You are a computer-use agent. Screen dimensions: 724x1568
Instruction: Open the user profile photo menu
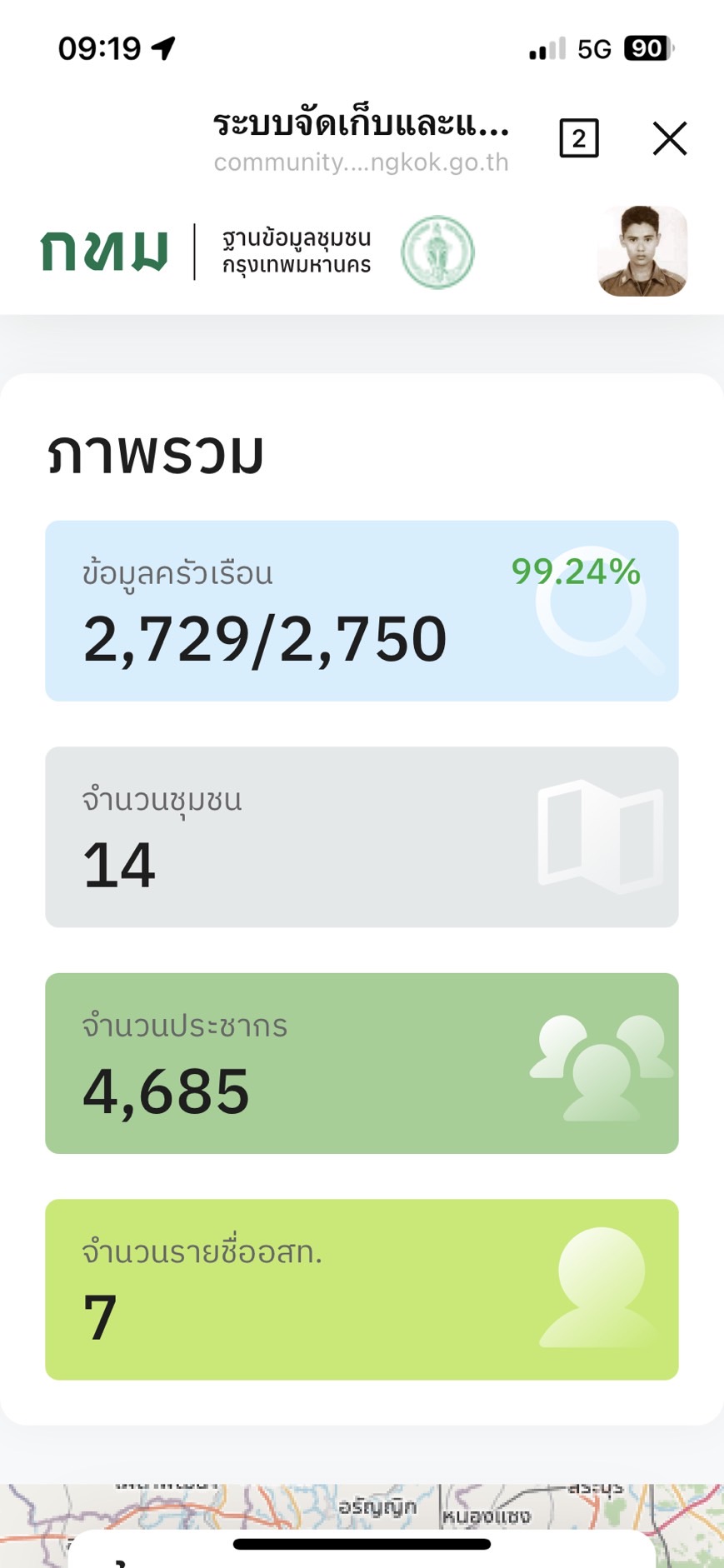642,251
